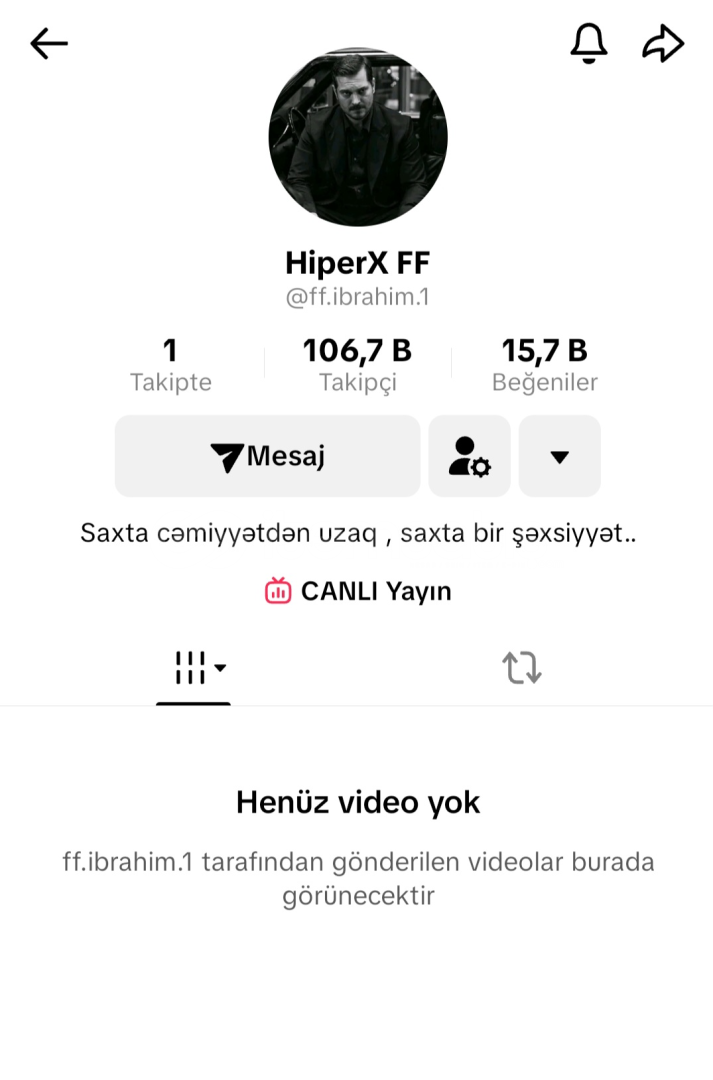Open follow settings person icon
The image size is (713, 1080).
(469, 456)
